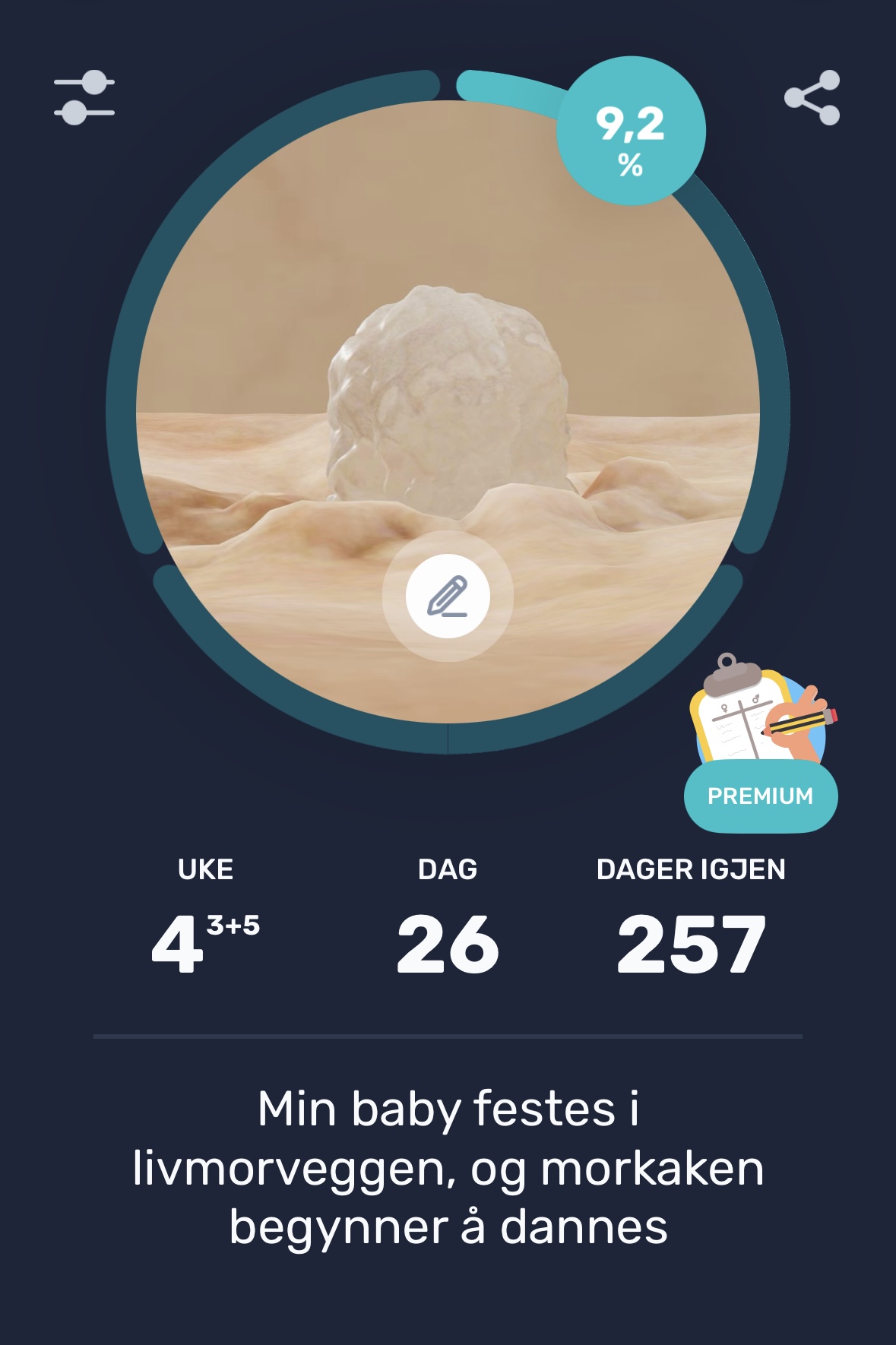Viewport: 896px width, 1345px height.
Task: Open the Premium badge
Action: click(x=761, y=795)
